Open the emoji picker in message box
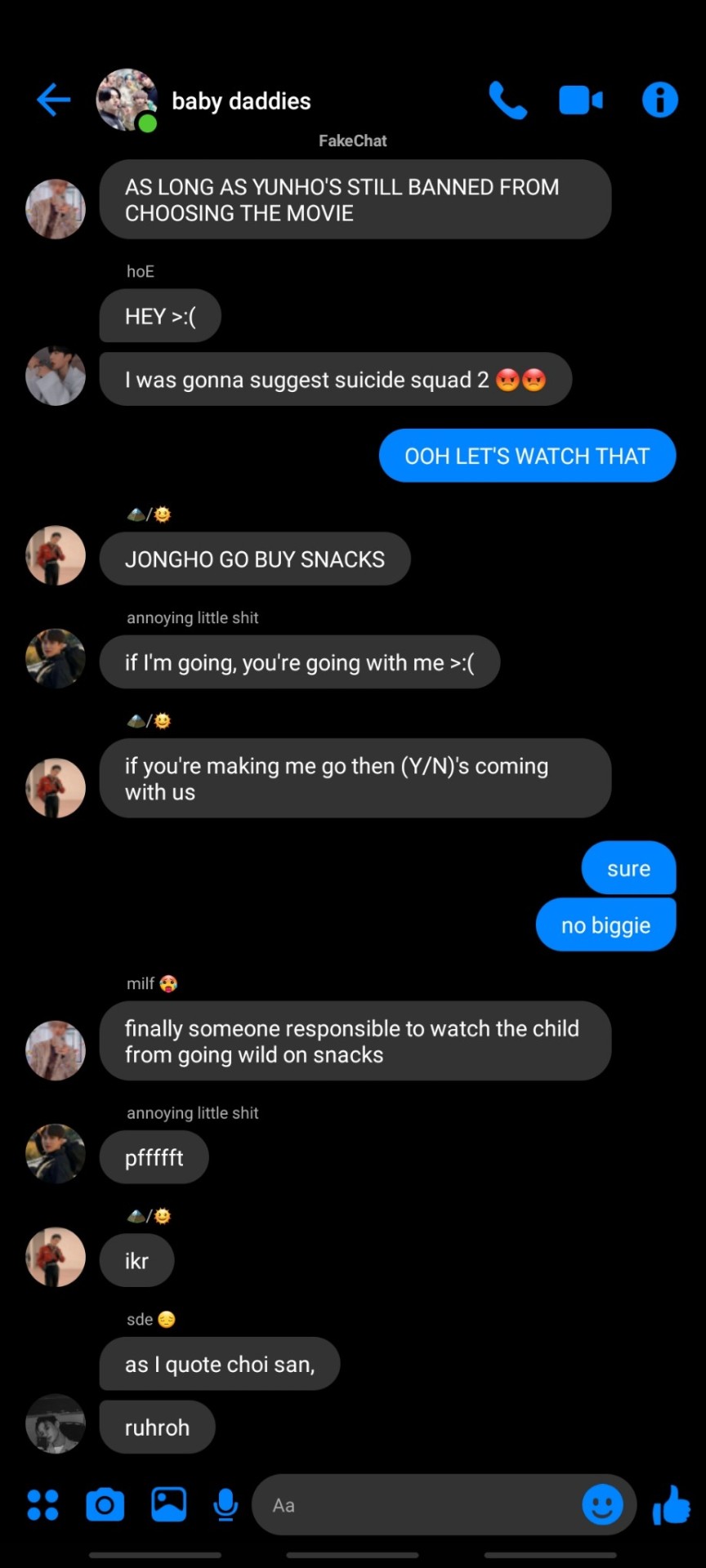This screenshot has width=706, height=1568. [602, 1504]
